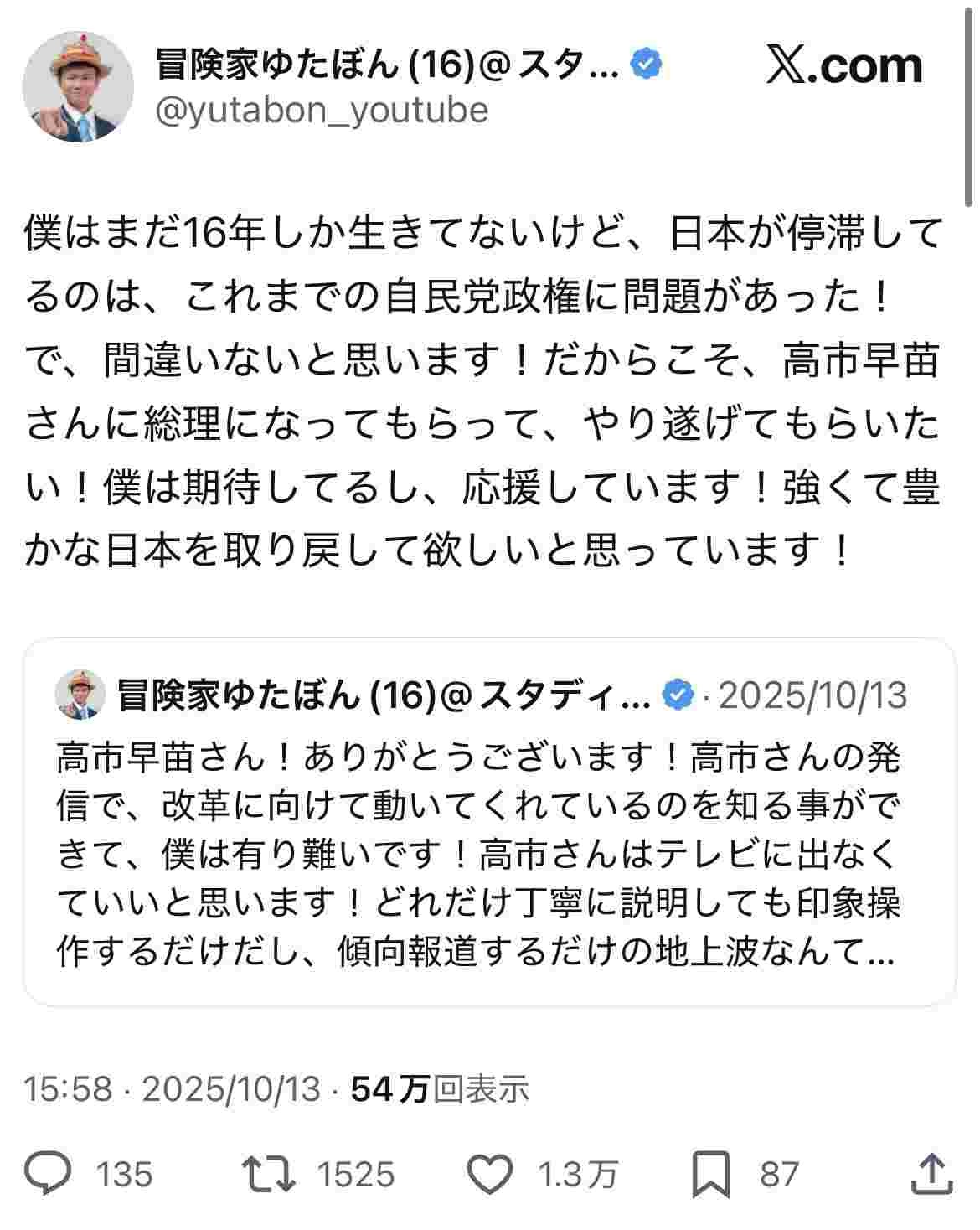
Task: Reply to this post
Action: point(48,1174)
